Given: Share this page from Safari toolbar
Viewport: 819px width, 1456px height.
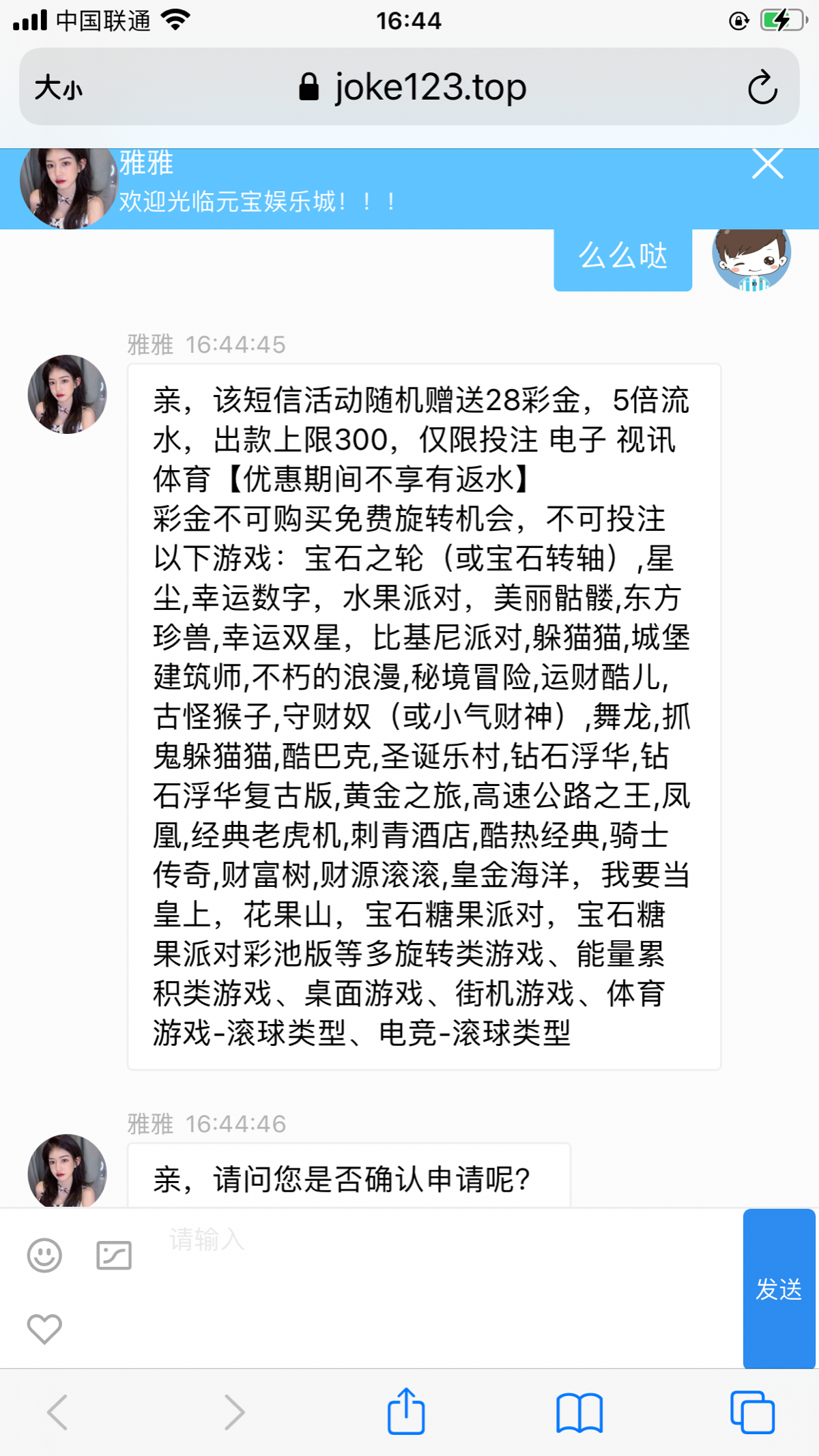Looking at the screenshot, I should pos(406,1412).
